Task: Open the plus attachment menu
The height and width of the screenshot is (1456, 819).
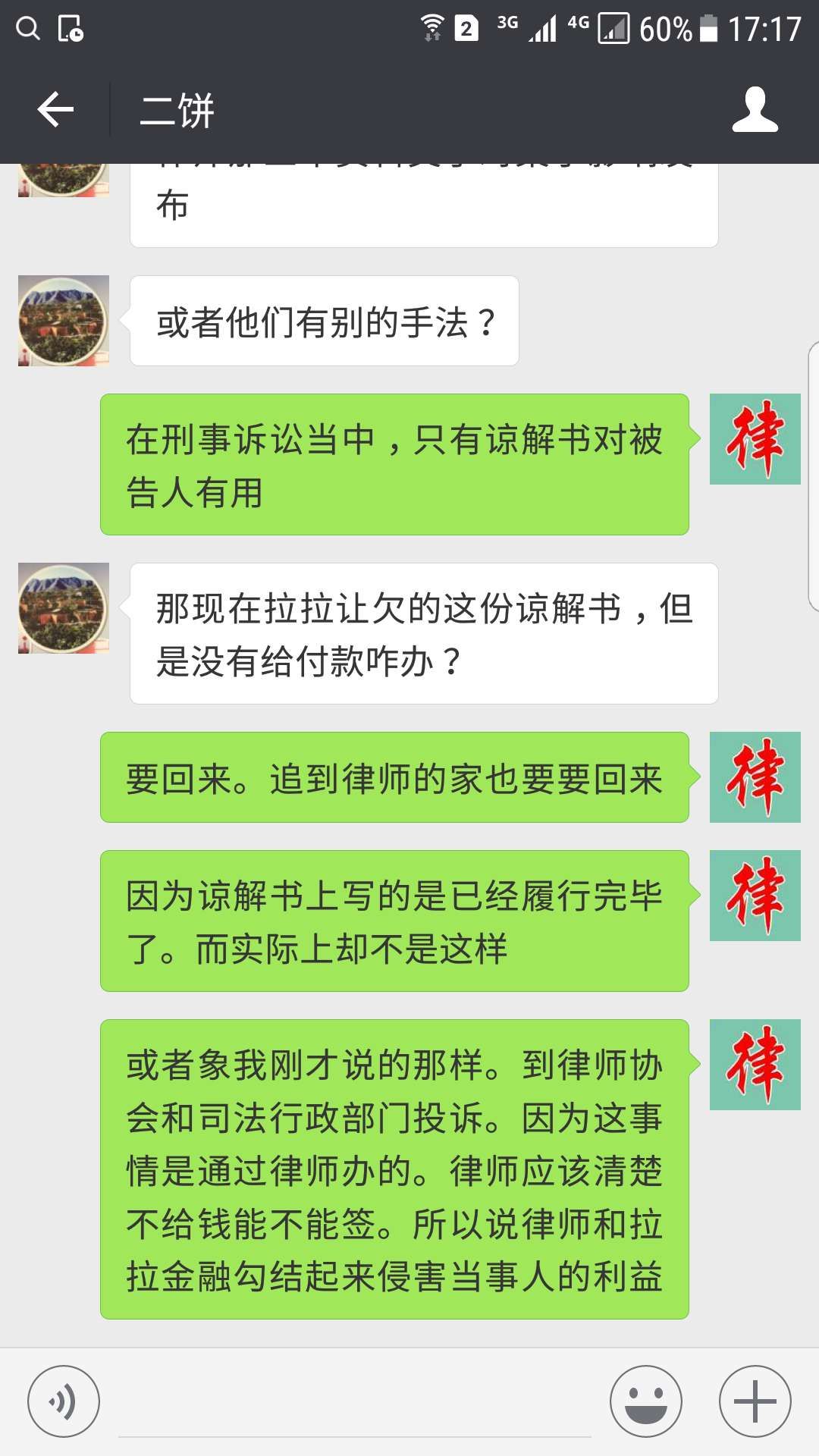Action: [755, 1401]
